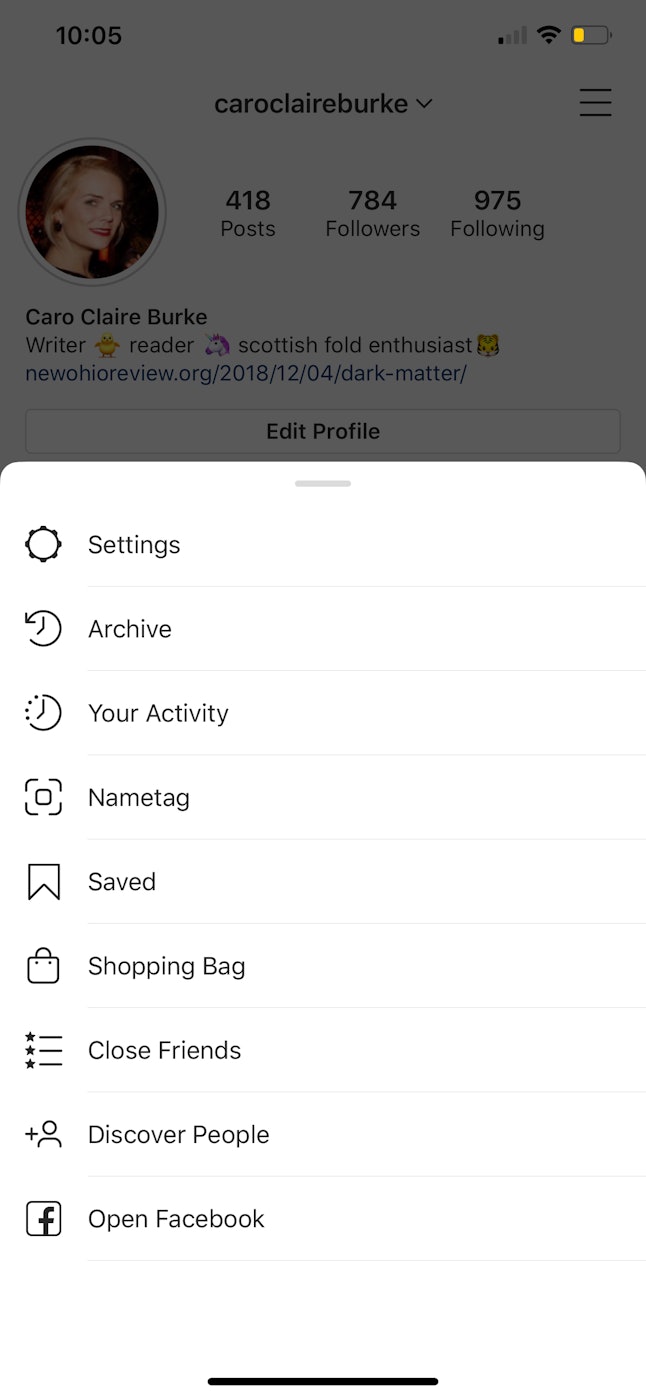Open the Archive
The height and width of the screenshot is (1398, 646).
[323, 629]
